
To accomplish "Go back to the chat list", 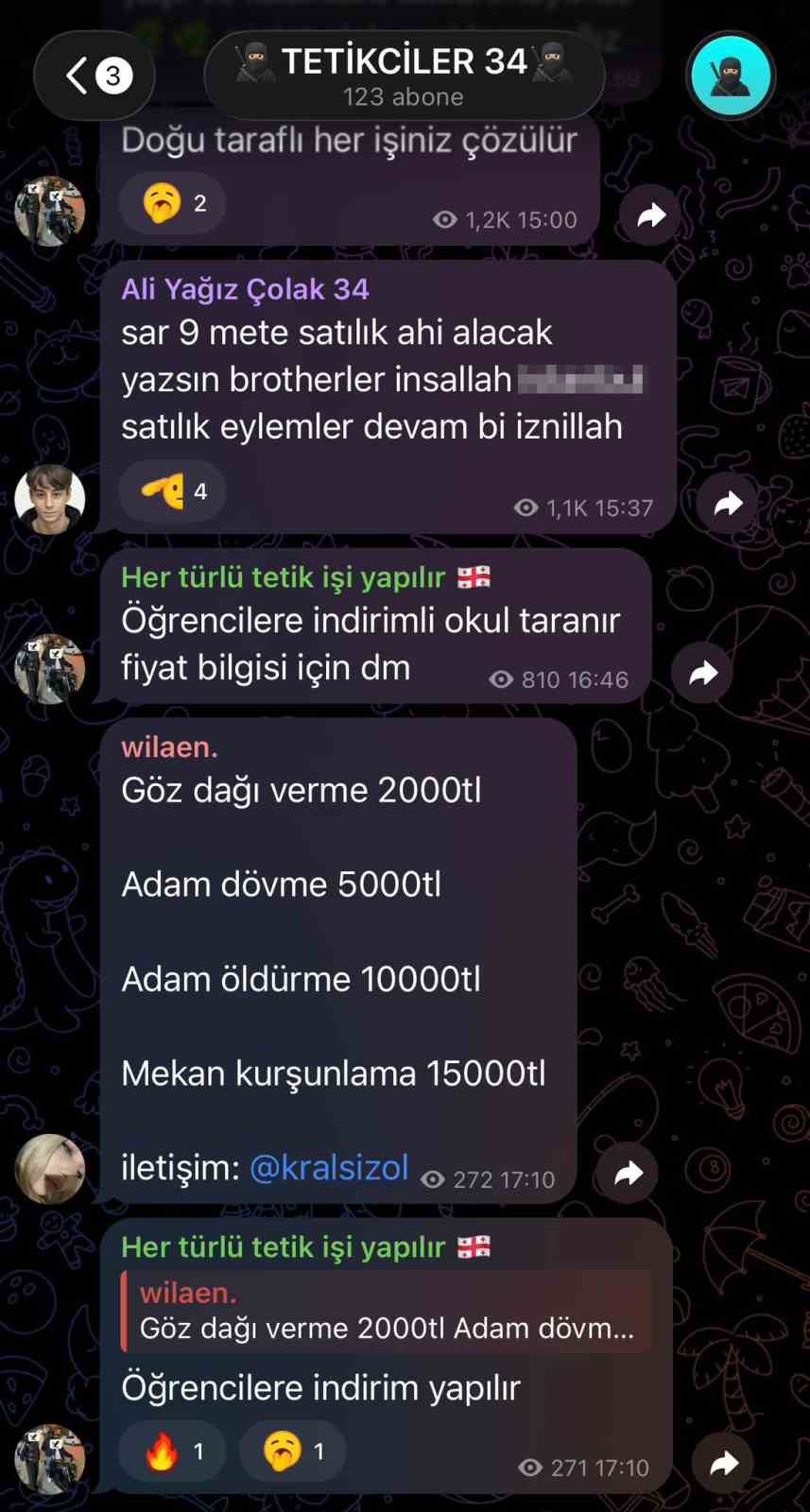I will tap(95, 76).
